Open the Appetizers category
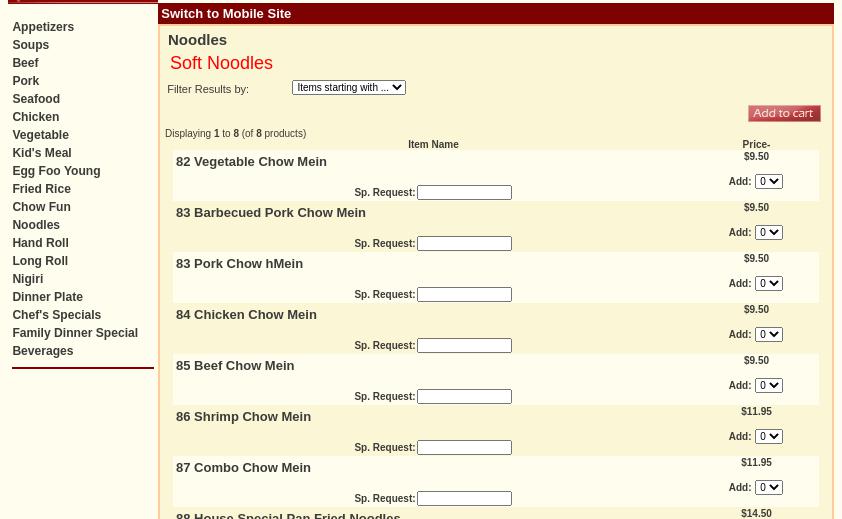The height and width of the screenshot is (519, 842). [x=43, y=27]
